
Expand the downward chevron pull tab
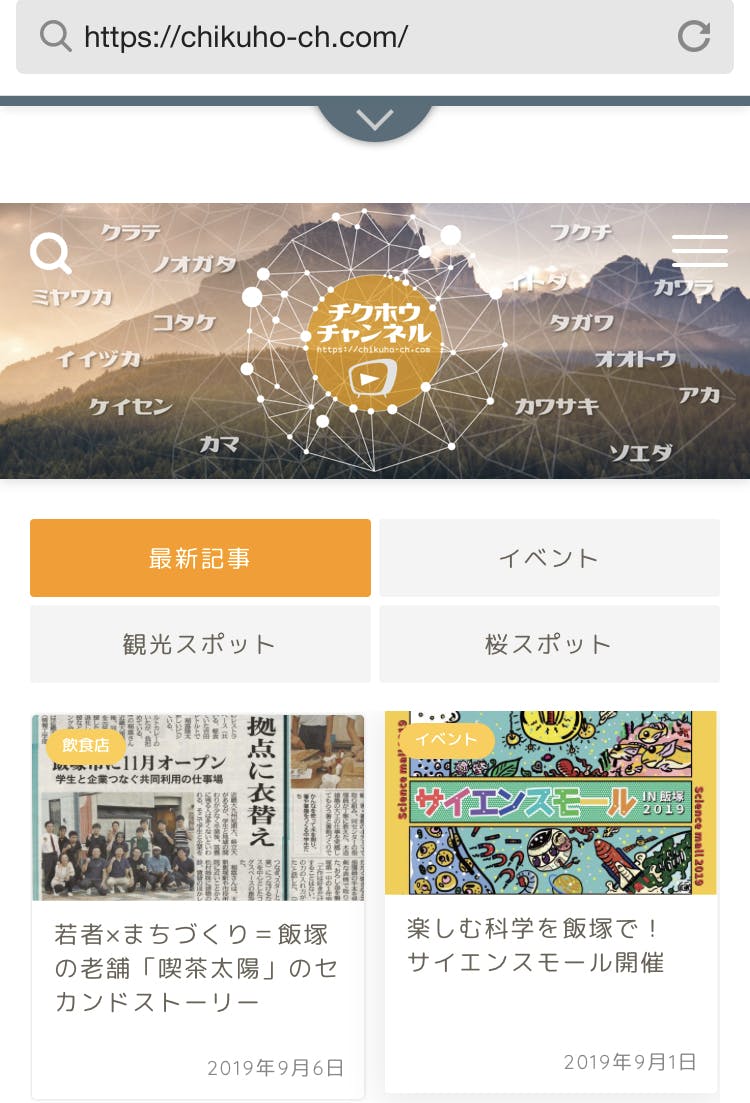tap(375, 120)
